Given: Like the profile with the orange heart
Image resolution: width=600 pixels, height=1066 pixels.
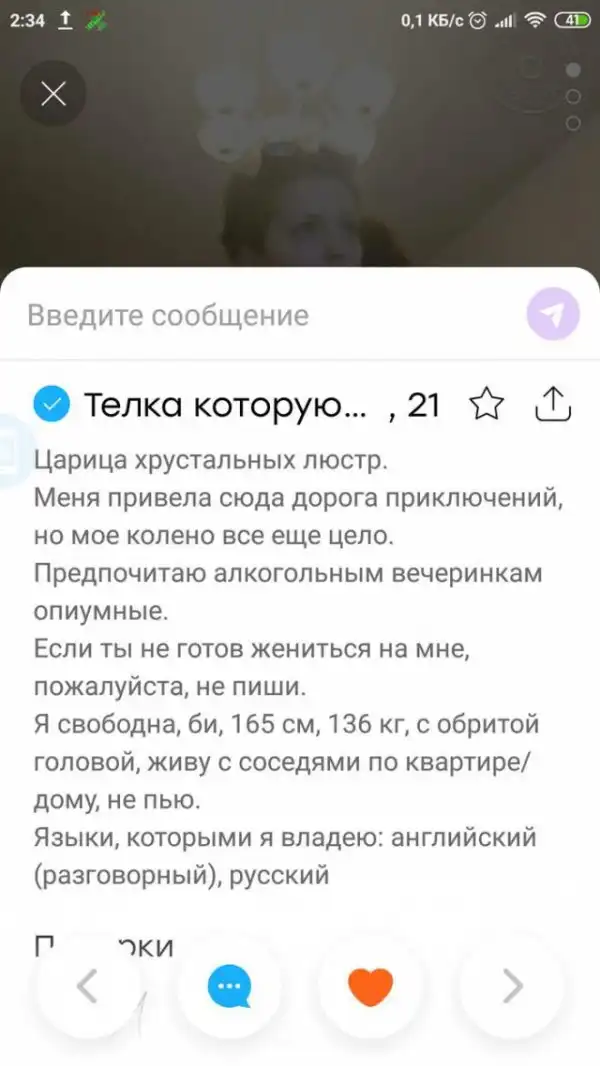Looking at the screenshot, I should point(370,986).
